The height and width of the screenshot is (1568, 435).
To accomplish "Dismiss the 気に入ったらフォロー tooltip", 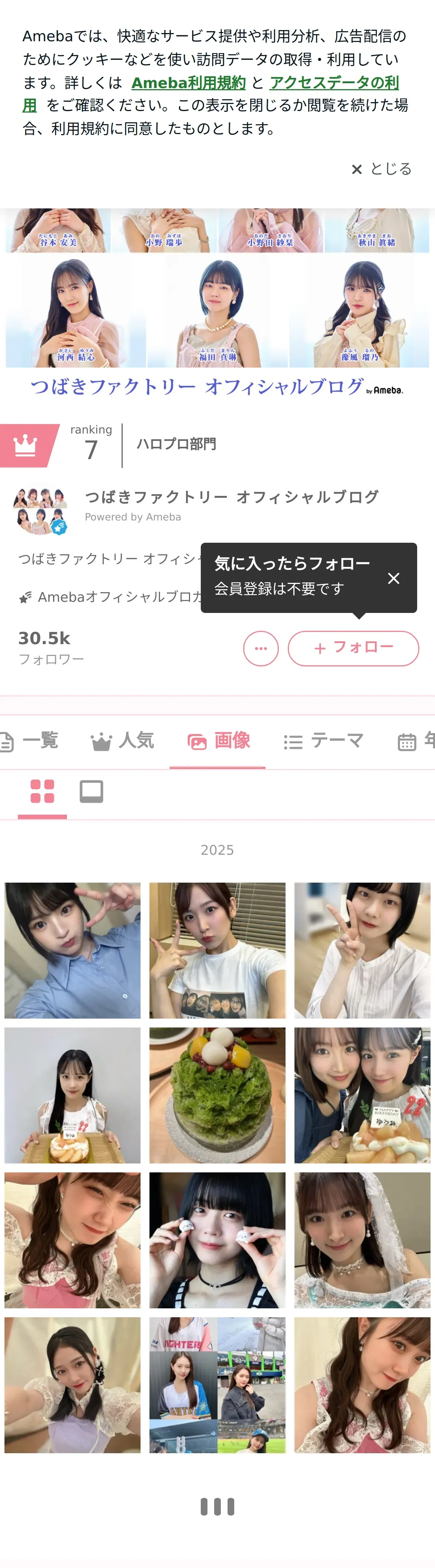I will [x=394, y=578].
